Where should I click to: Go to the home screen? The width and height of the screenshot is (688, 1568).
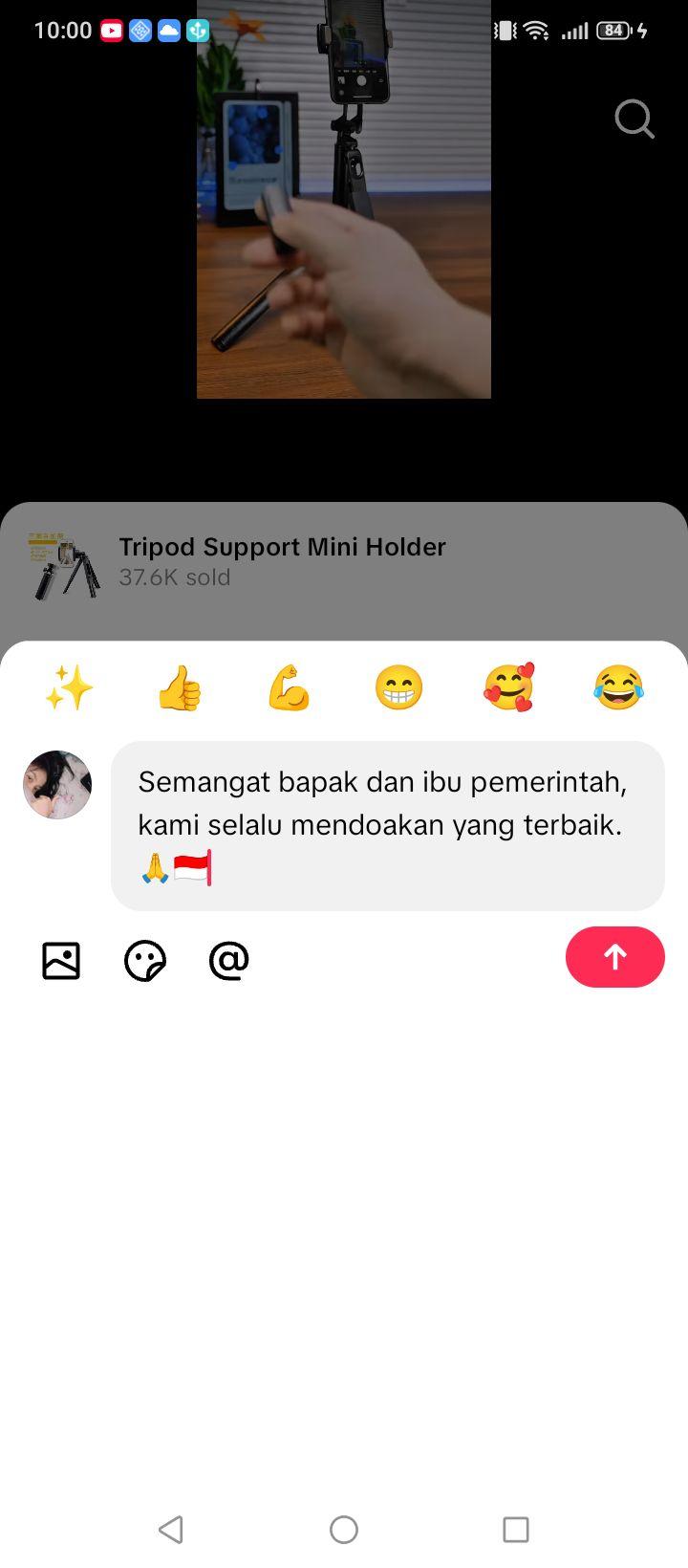tap(344, 1530)
